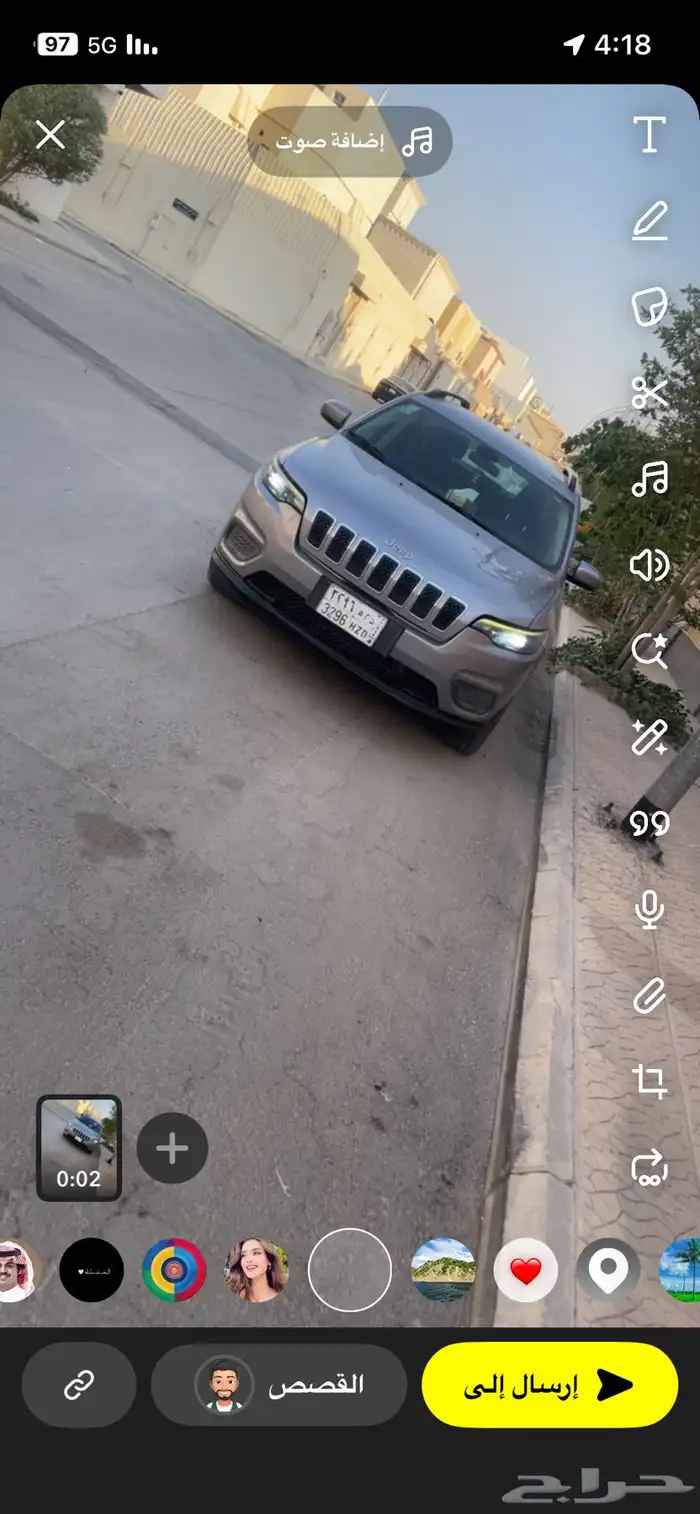700x1514 pixels.
Task: Close the snap editor with the X
Action: pos(50,135)
